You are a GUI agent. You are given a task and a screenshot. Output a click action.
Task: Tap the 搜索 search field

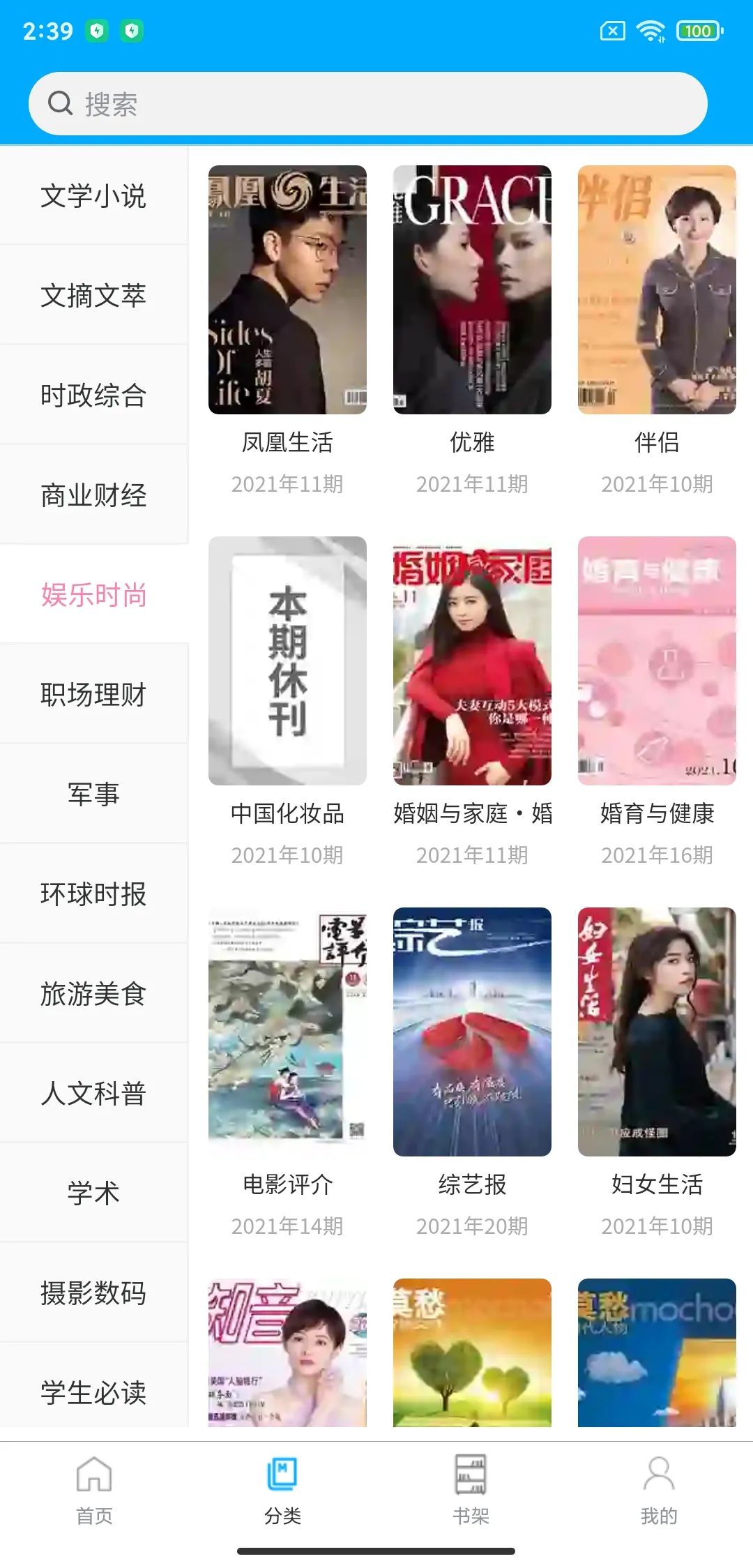tap(368, 104)
